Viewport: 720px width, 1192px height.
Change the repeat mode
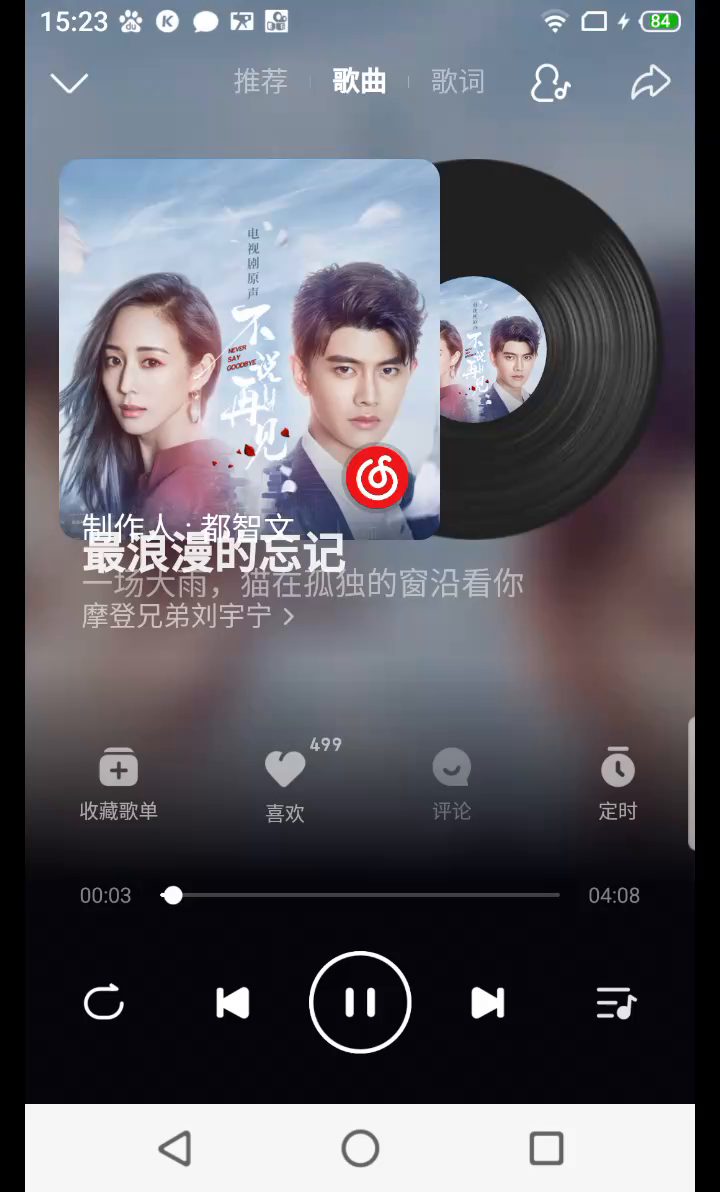[104, 1002]
